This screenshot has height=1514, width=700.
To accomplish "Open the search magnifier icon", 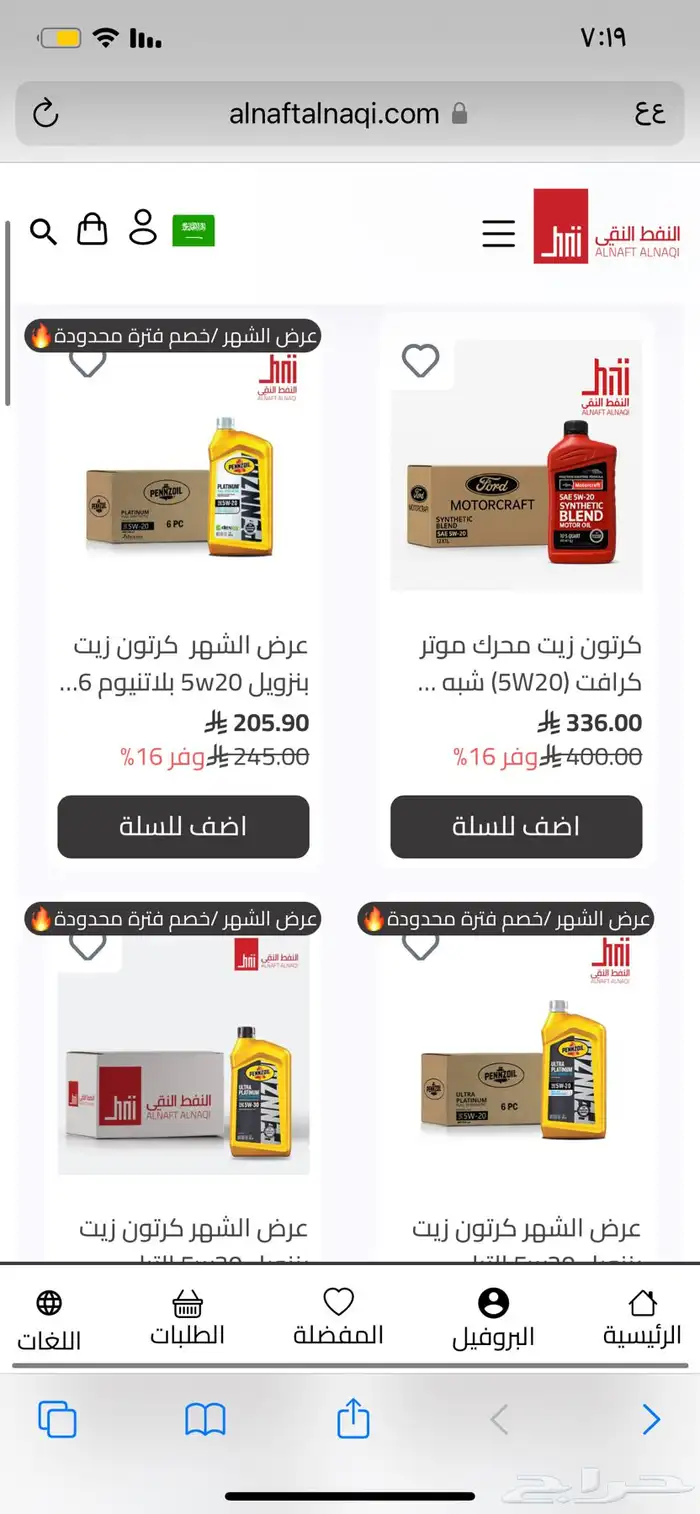I will coord(43,231).
